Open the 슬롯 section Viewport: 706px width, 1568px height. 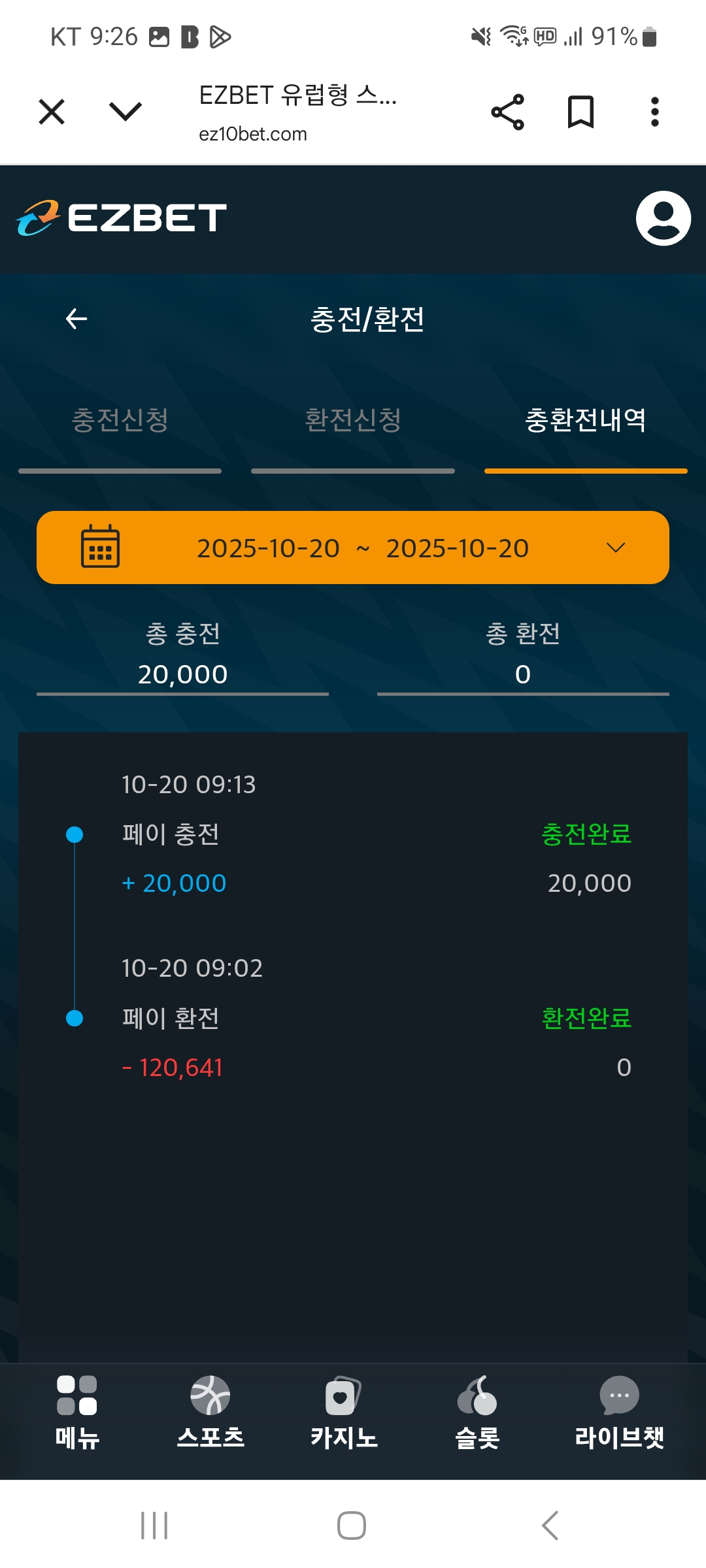(x=477, y=1413)
